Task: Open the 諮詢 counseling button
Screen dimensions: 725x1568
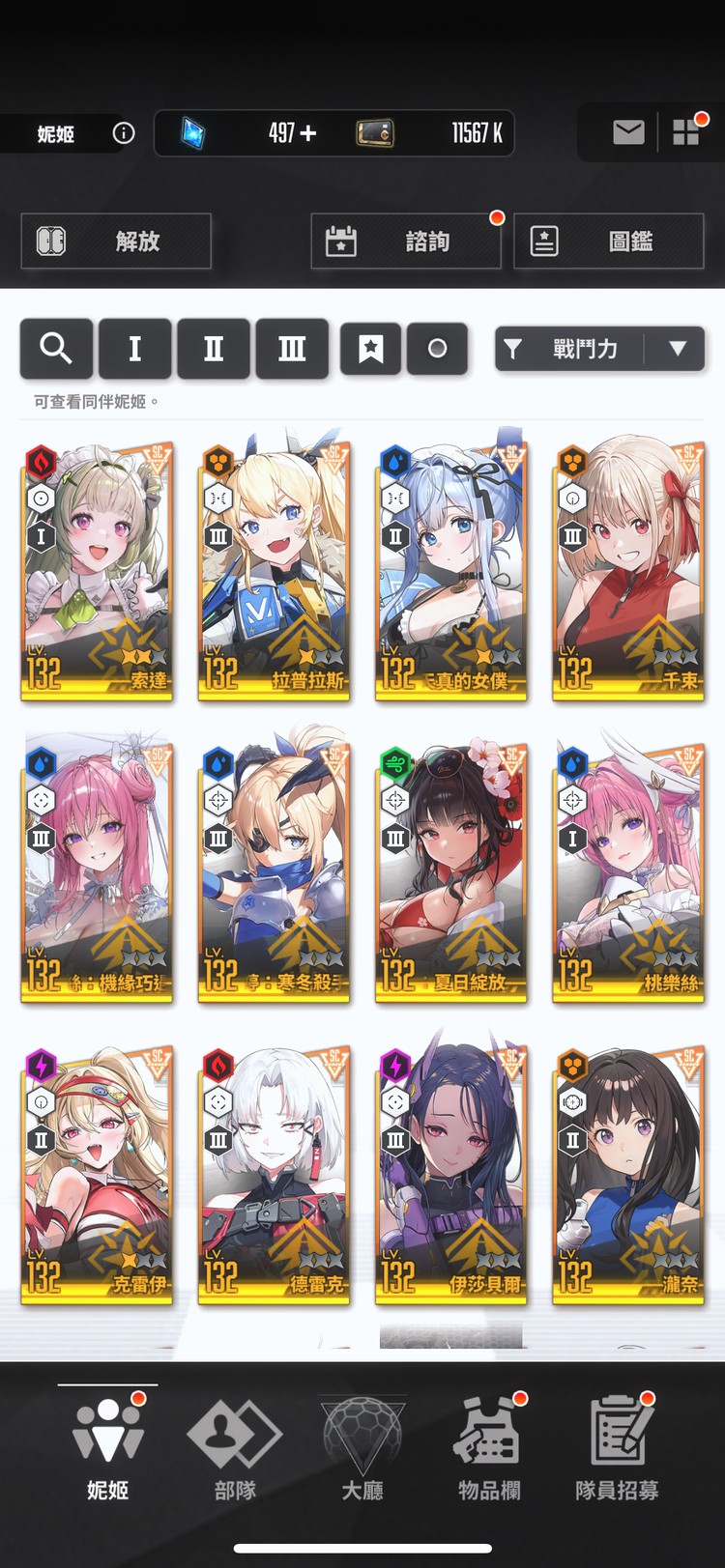Action: [406, 241]
